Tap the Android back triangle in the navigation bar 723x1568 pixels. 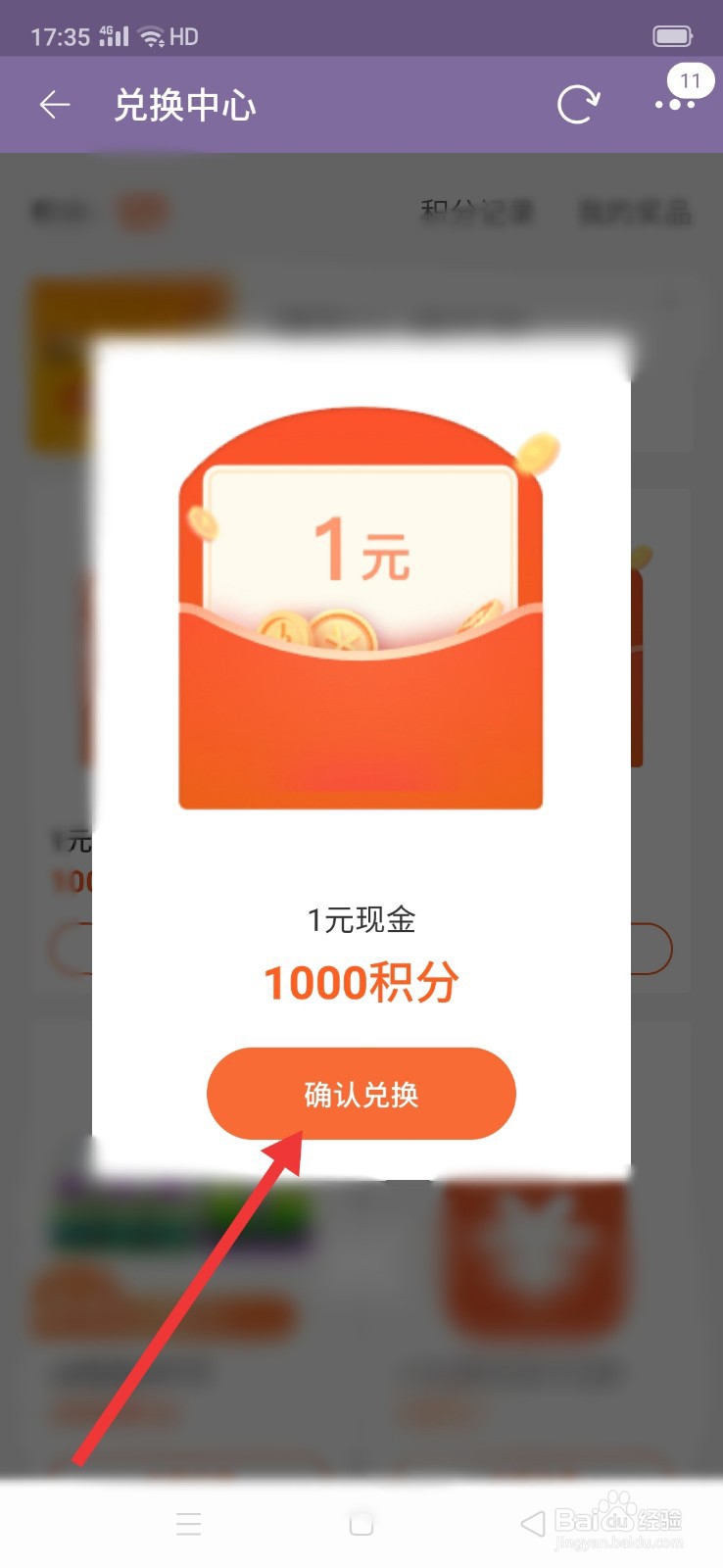click(x=532, y=1525)
